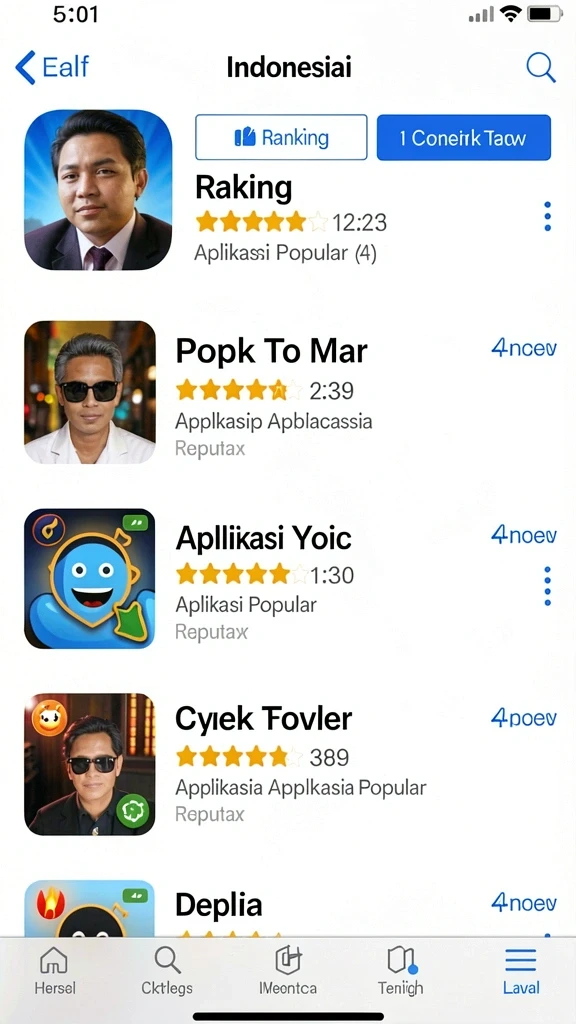
Task: Tap the 4noev link beside Deplia
Action: 524,903
